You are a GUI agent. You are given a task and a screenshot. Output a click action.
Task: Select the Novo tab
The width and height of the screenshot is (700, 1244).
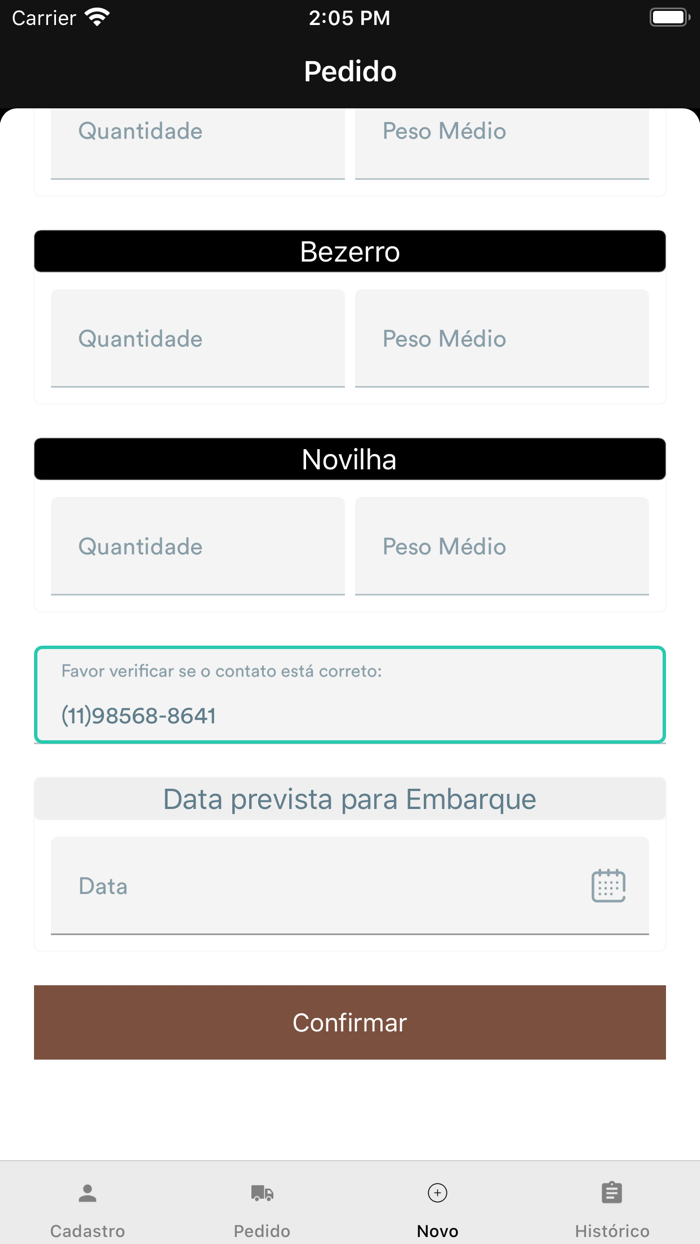point(437,1208)
